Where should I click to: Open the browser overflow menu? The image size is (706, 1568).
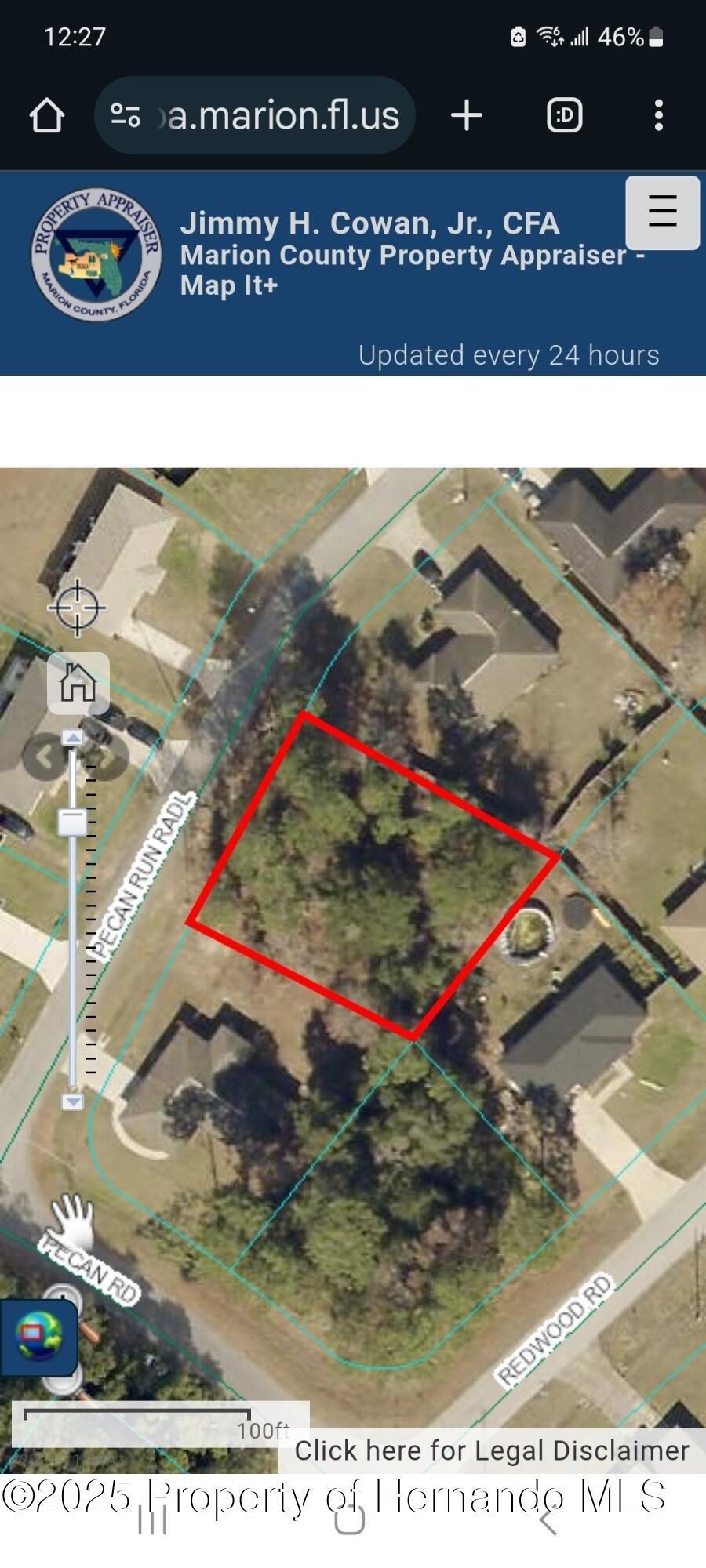(658, 115)
